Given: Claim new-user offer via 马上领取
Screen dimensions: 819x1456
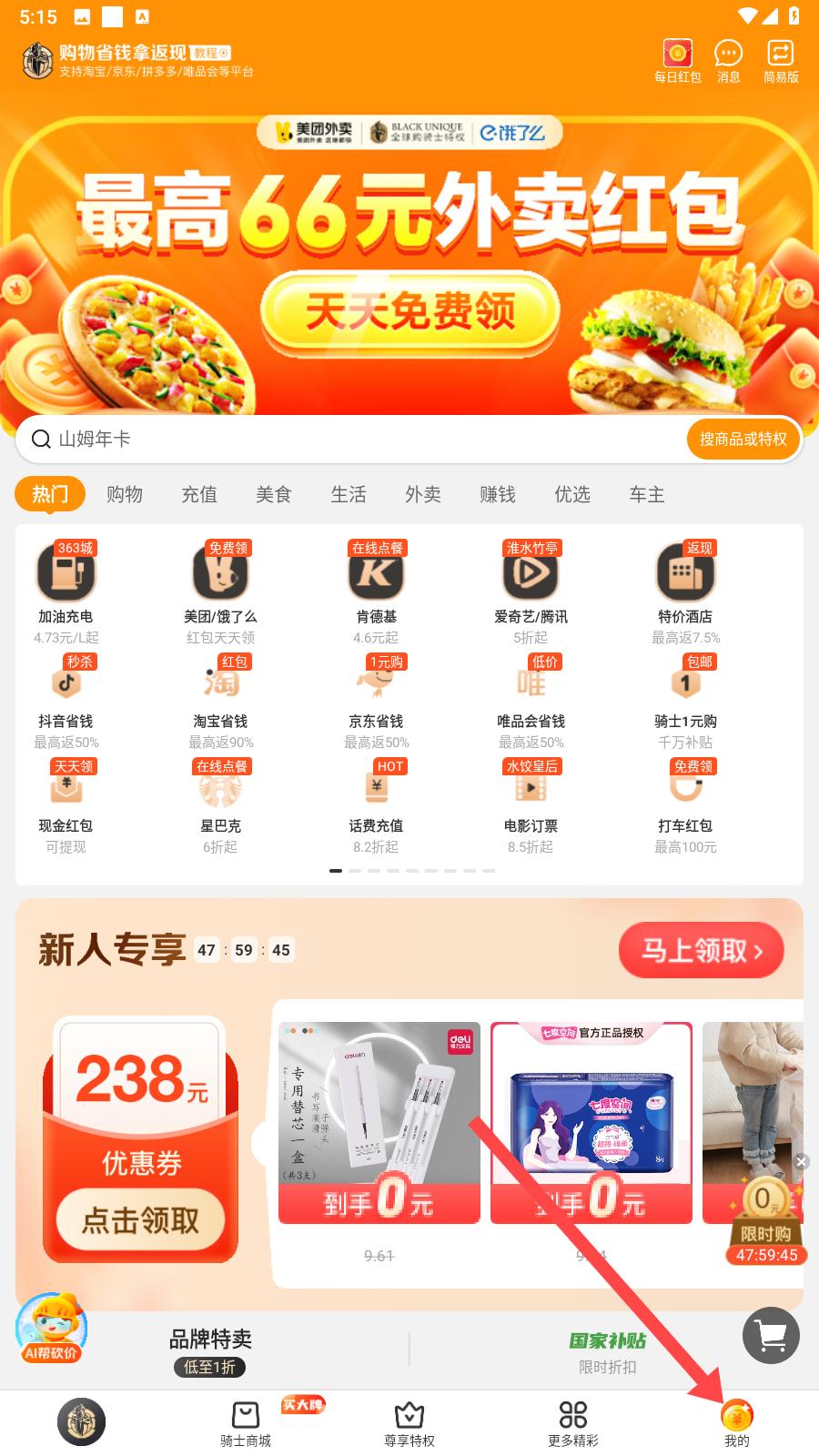Looking at the screenshot, I should (x=701, y=951).
